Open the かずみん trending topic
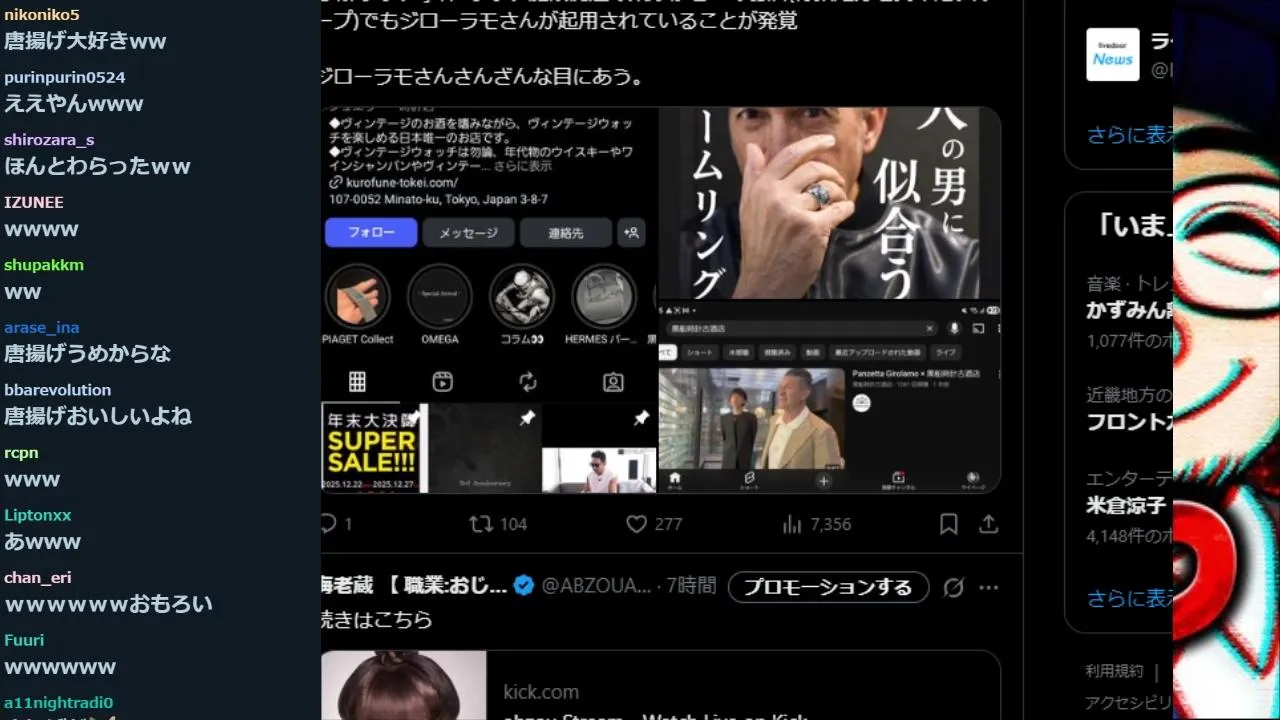 pos(1129,310)
